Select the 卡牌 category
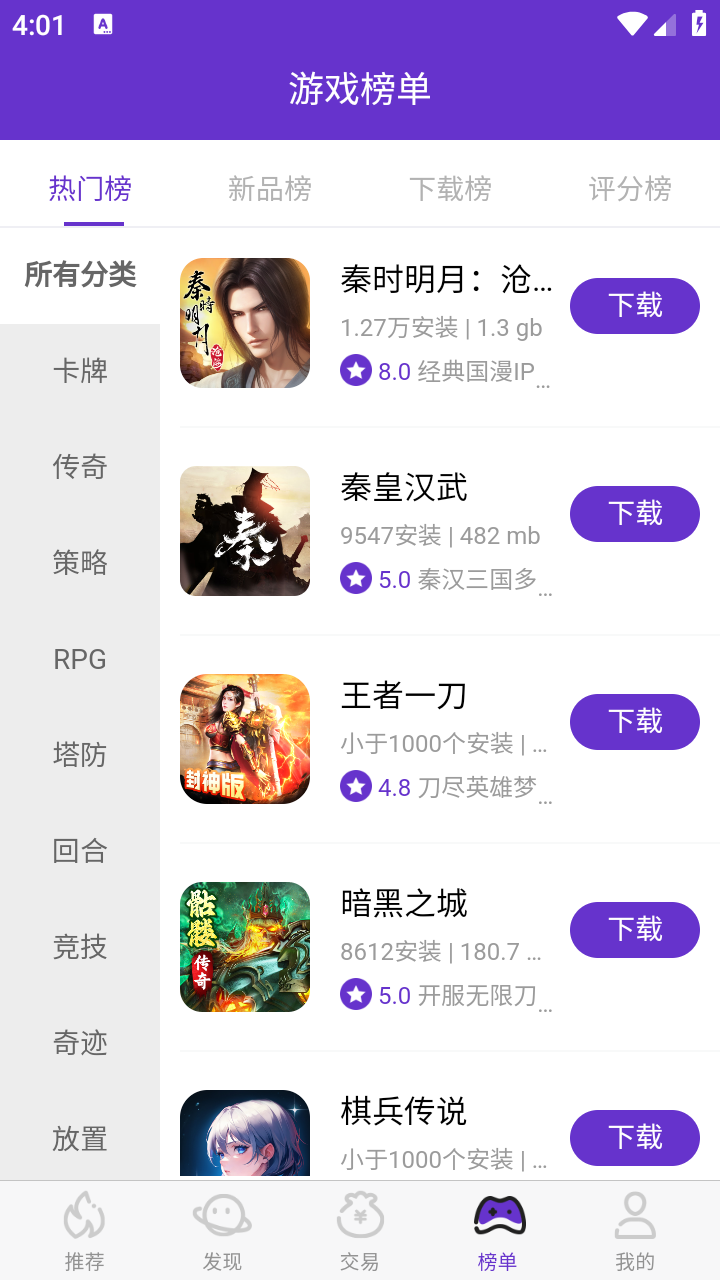The image size is (720, 1280). point(80,371)
